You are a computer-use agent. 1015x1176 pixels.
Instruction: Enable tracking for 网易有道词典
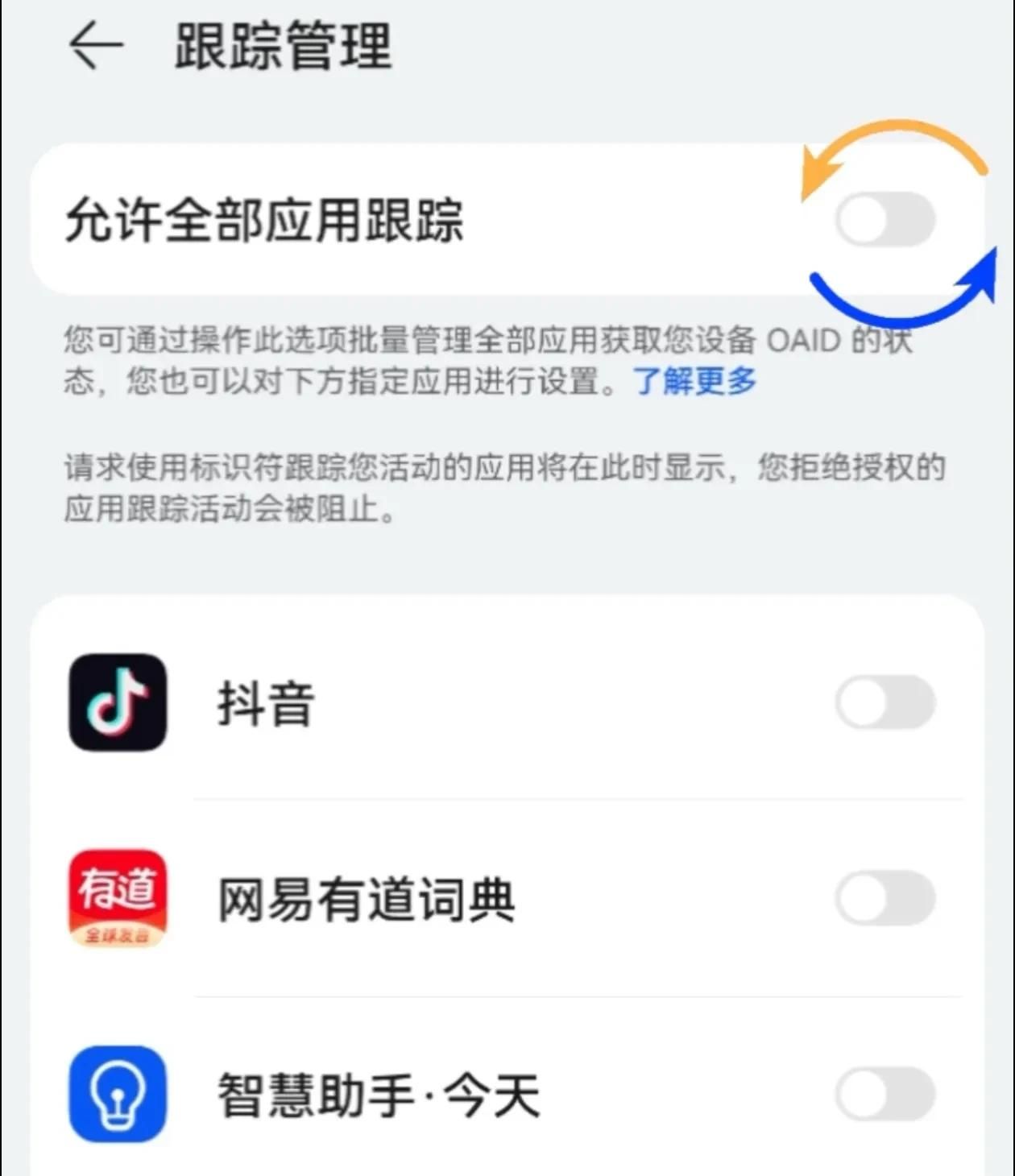pos(886,896)
